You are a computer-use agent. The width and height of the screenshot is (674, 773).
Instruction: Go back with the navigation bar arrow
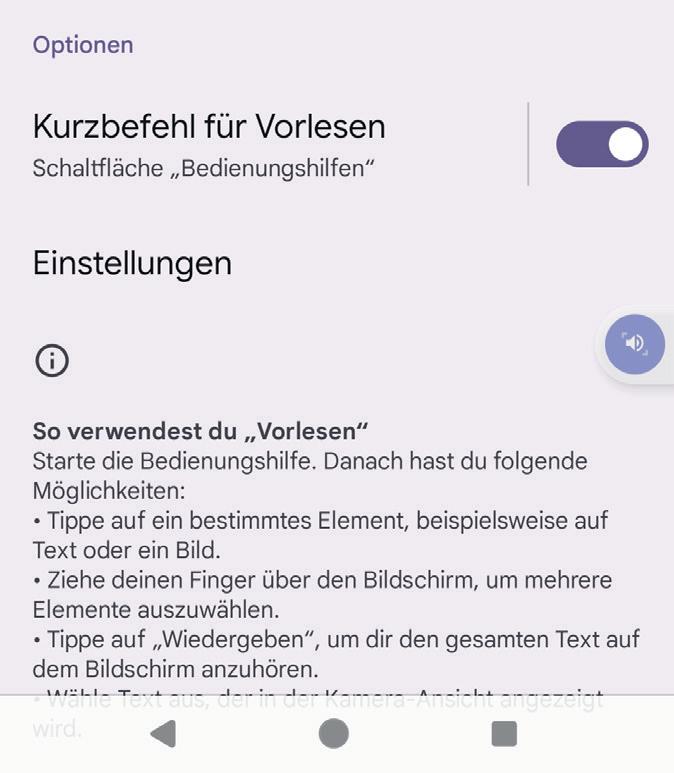pos(163,734)
